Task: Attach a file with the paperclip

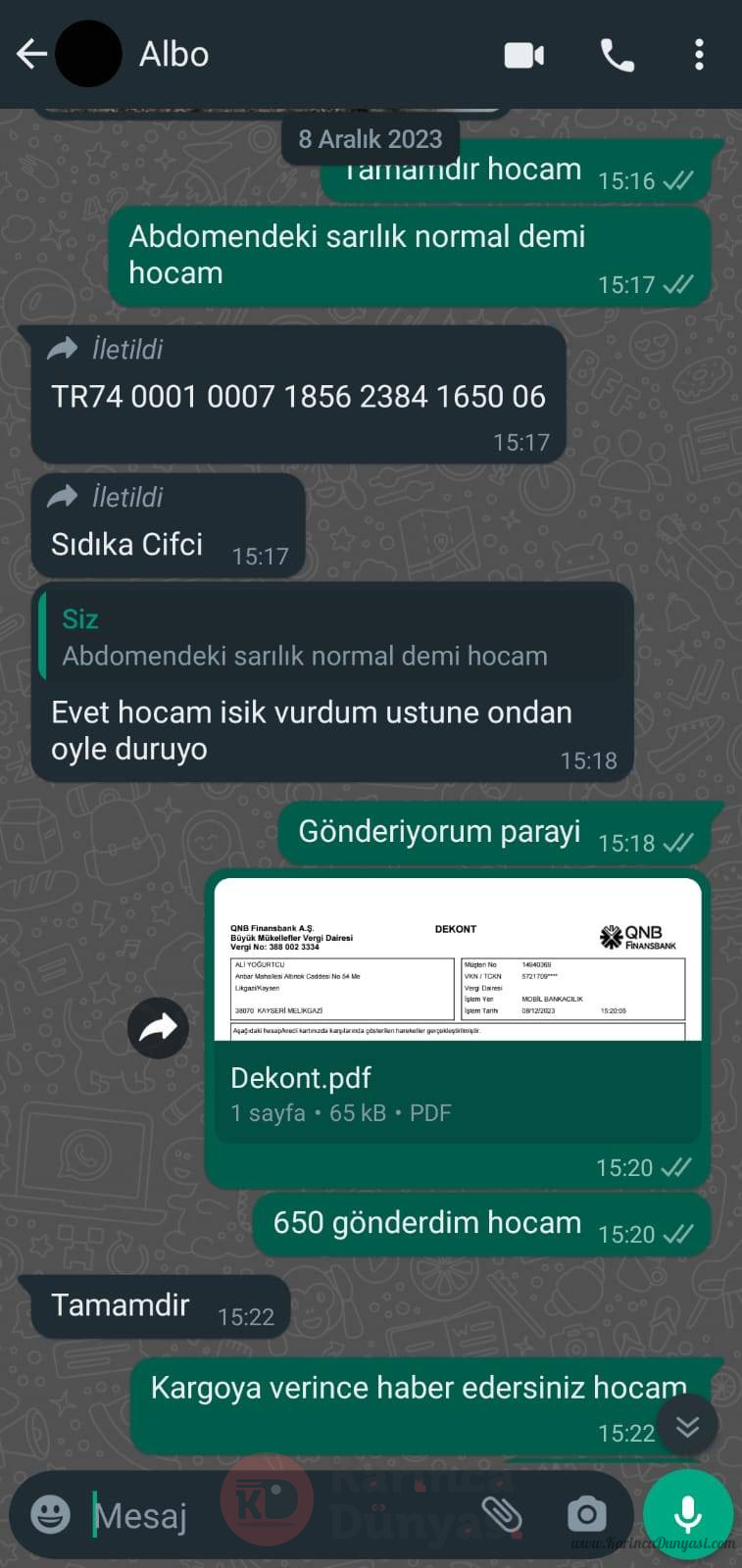Action: [502, 1515]
